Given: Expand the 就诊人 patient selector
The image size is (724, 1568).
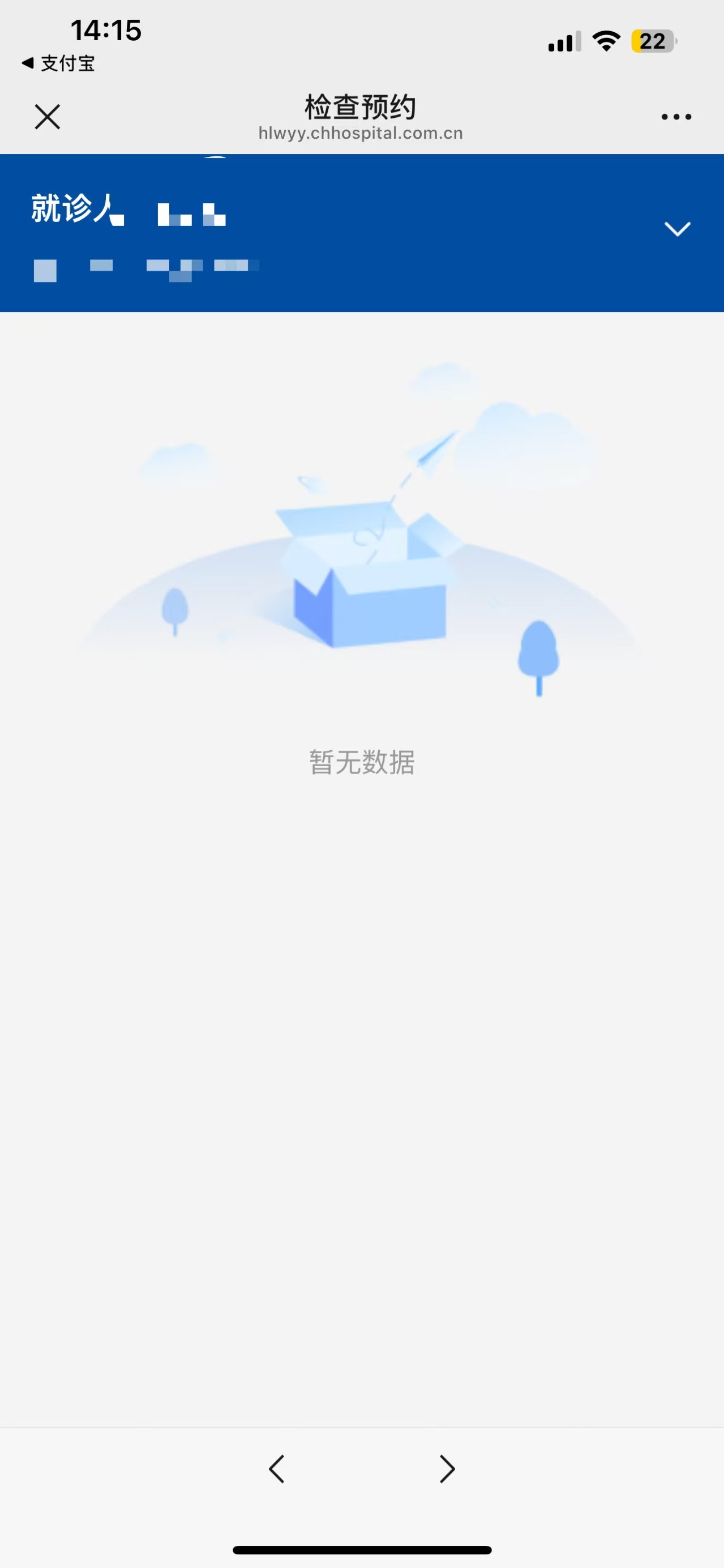Looking at the screenshot, I should point(676,229).
